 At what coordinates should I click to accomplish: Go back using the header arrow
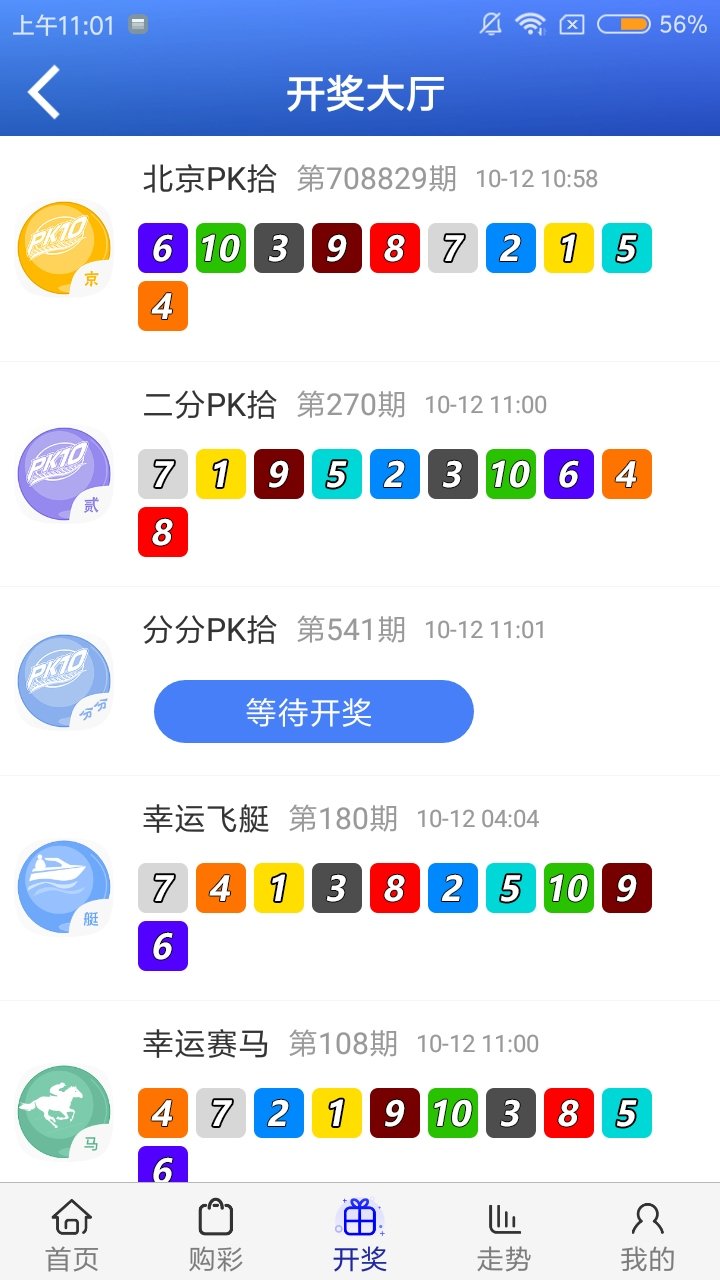click(x=44, y=93)
